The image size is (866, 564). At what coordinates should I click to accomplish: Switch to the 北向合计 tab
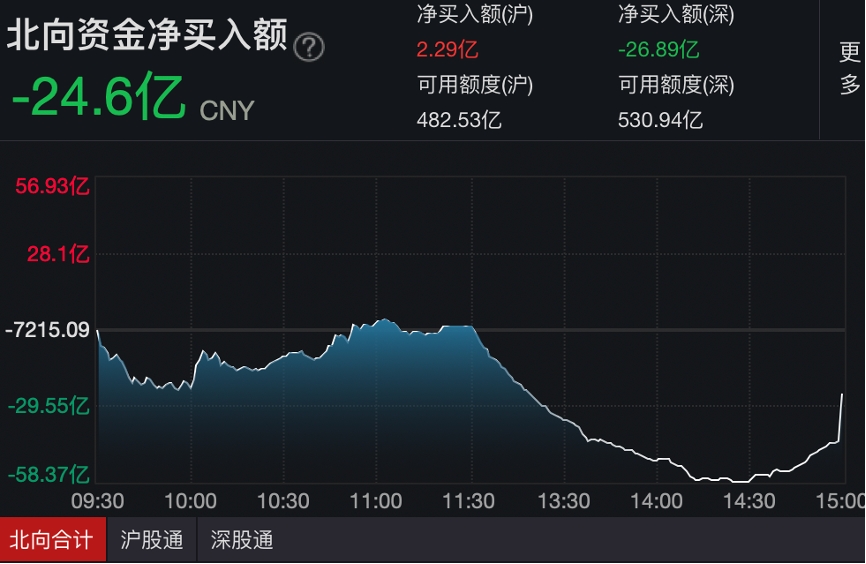coord(51,541)
